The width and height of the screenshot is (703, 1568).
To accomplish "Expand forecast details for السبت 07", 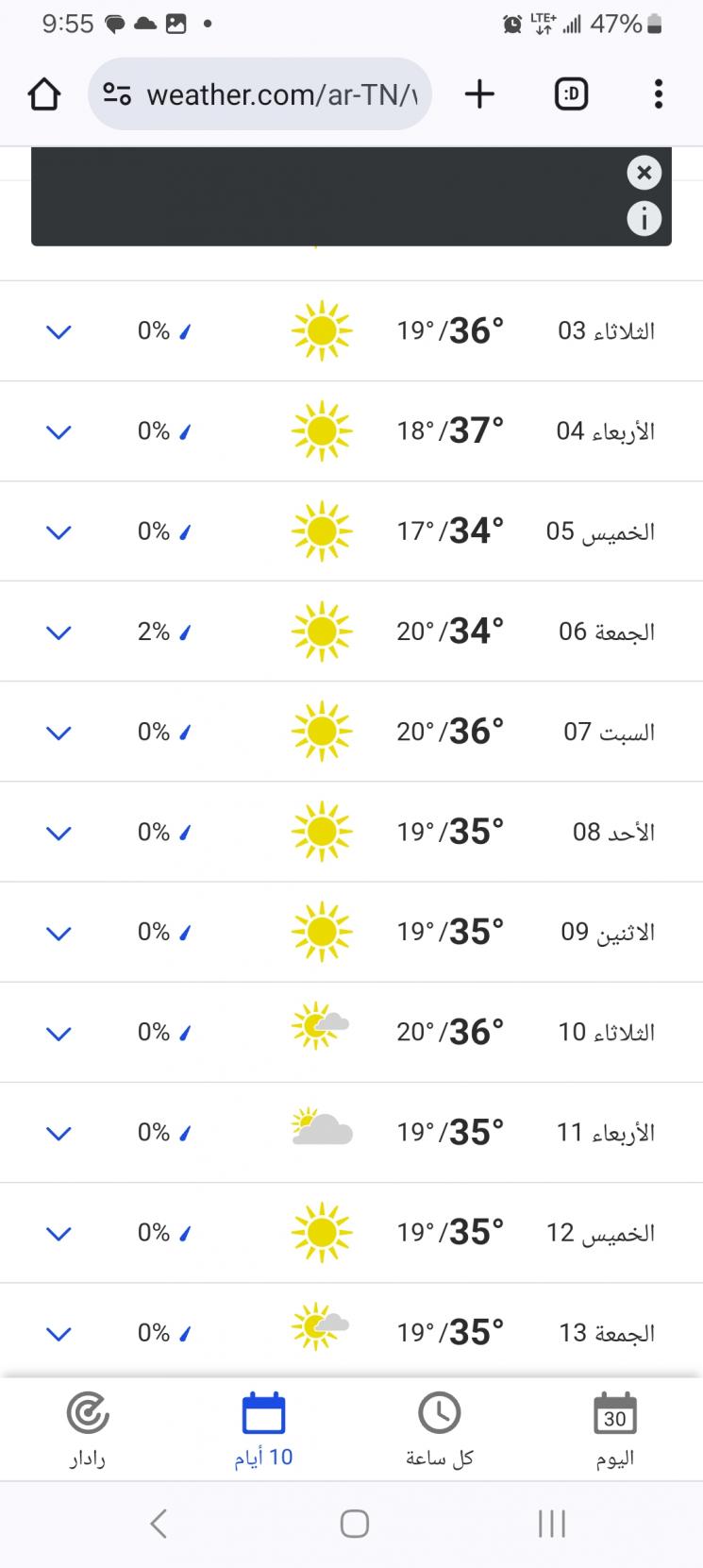I will click(59, 733).
